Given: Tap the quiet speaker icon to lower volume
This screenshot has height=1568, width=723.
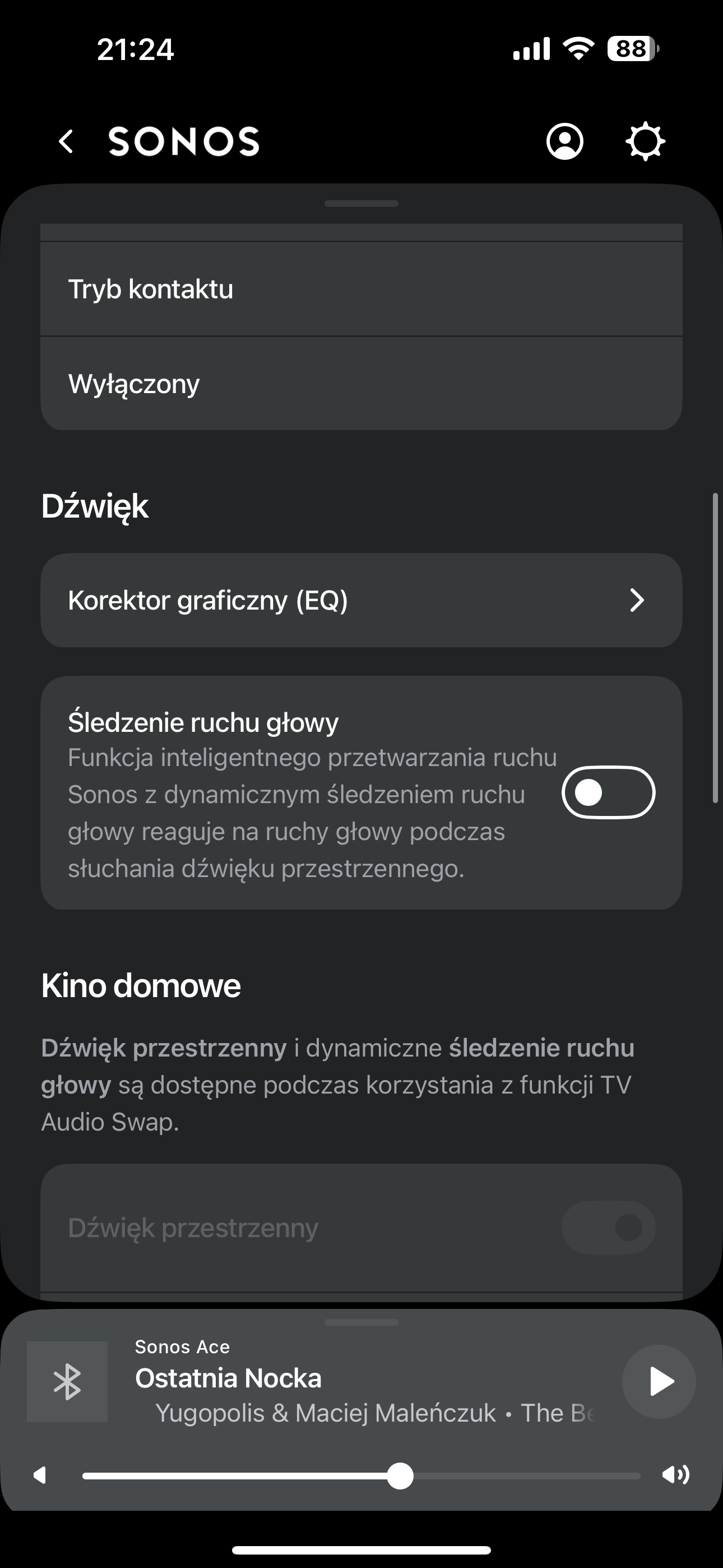Looking at the screenshot, I should (x=40, y=1475).
